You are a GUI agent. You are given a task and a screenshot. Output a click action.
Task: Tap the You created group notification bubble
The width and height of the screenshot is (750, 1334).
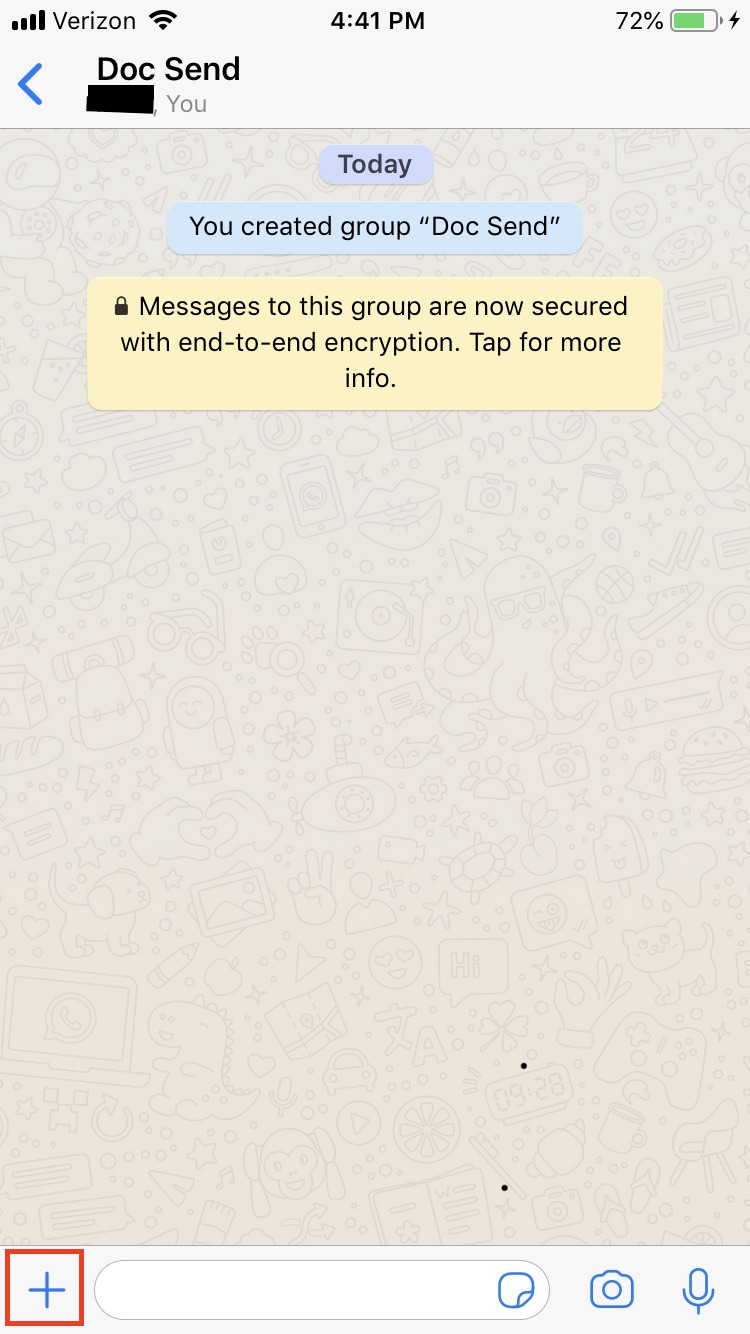[375, 227]
